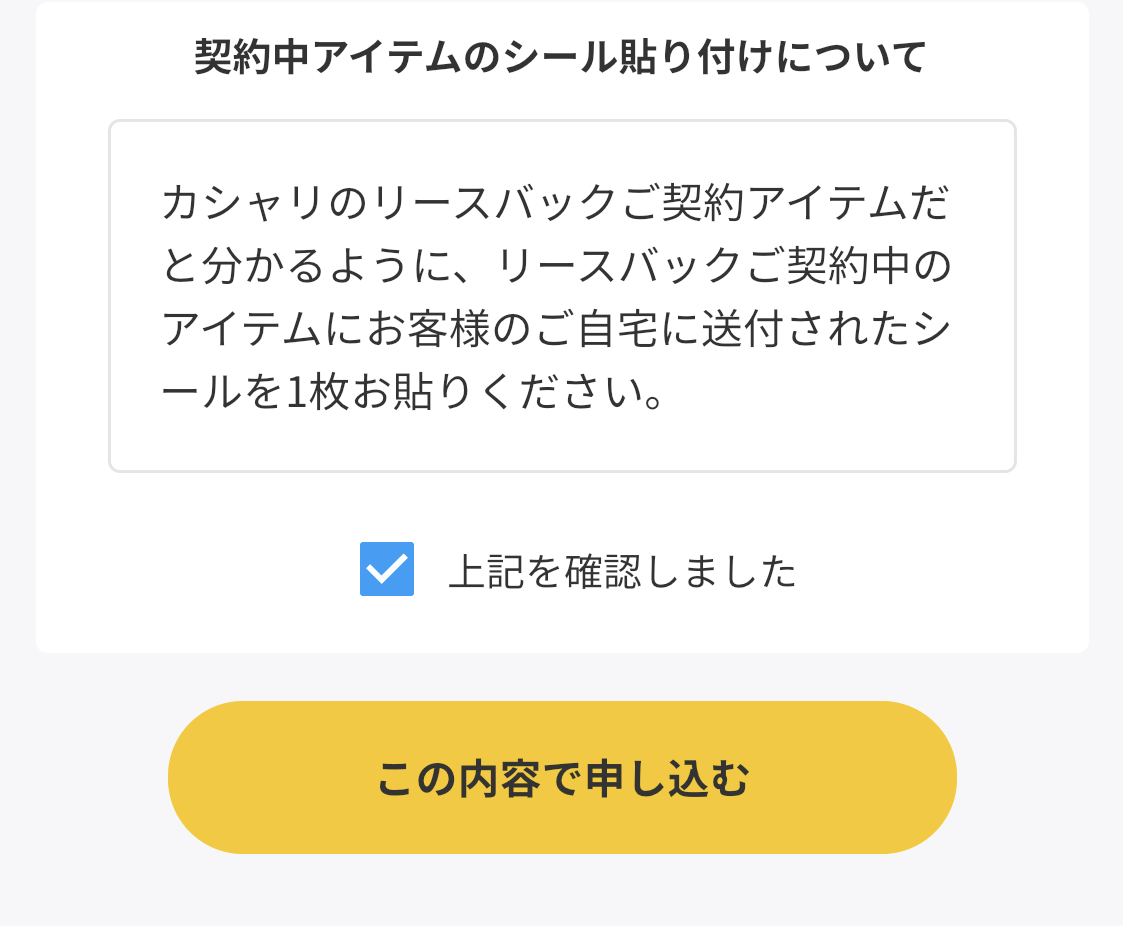Uncheck the 上記を確認しました checkbox
This screenshot has height=926, width=1123.
(387, 570)
